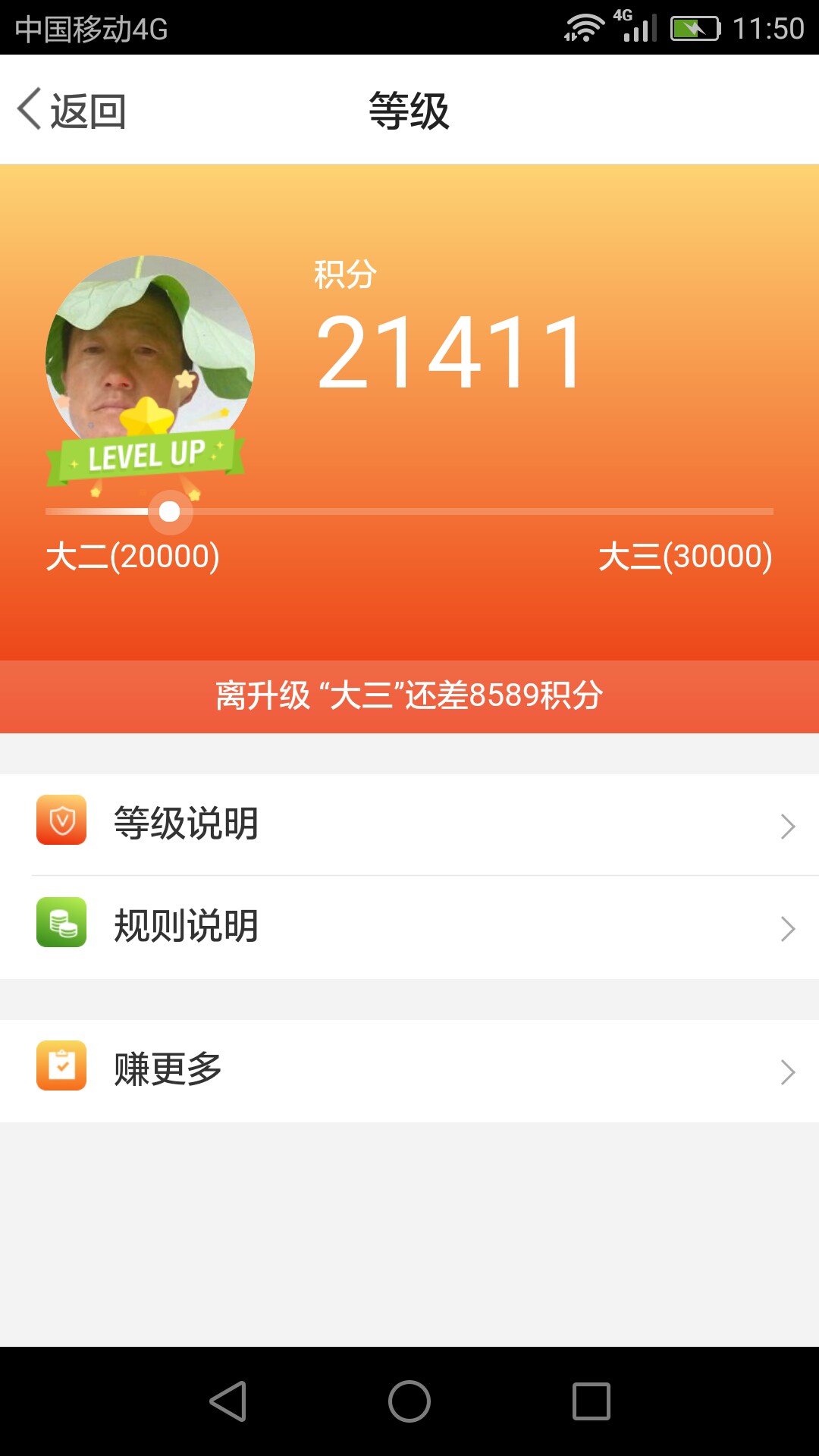Viewport: 819px width, 1456px height.
Task: Tap the 返回 back button
Action: 72,111
